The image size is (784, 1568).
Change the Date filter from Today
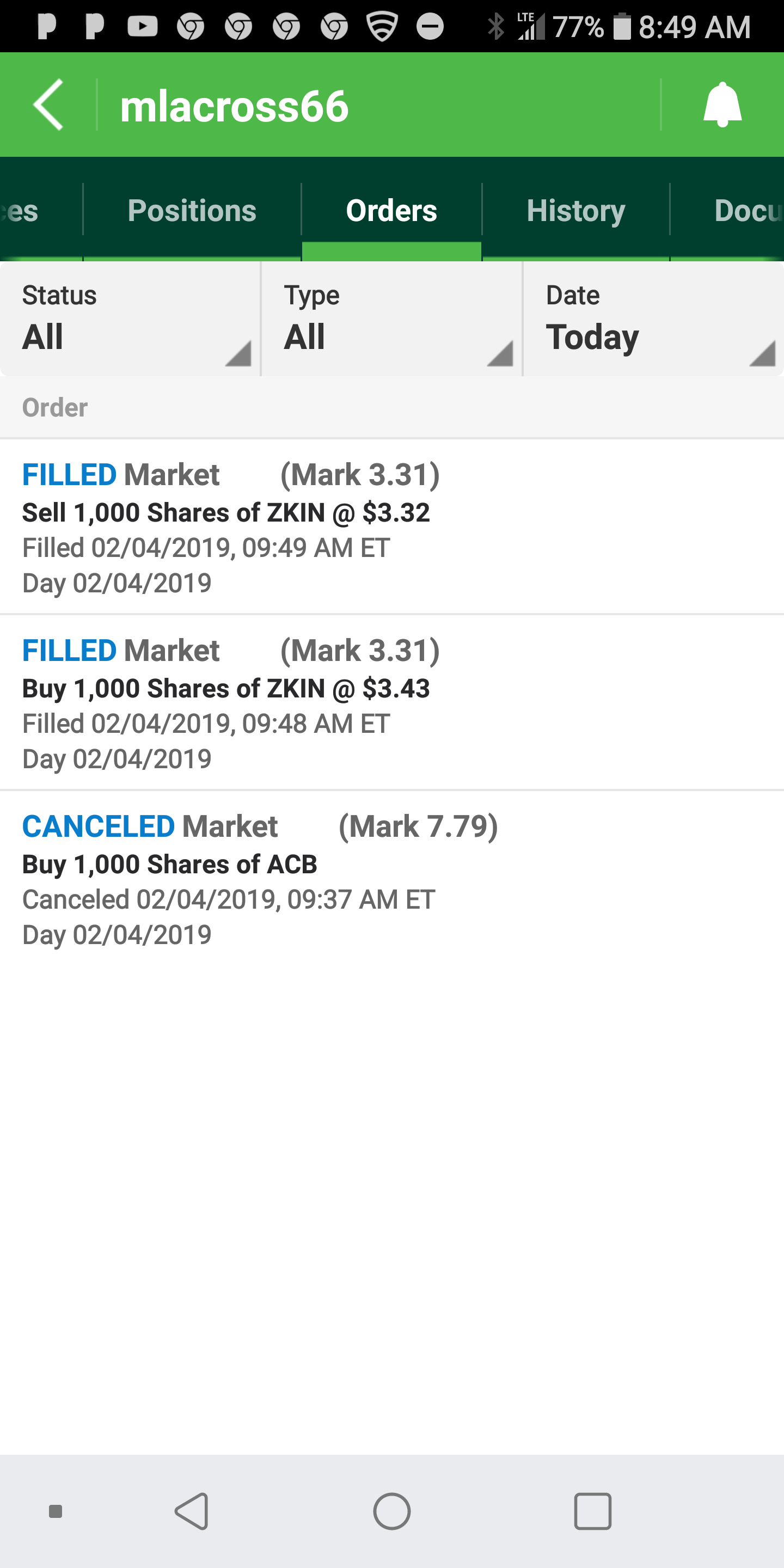coord(653,319)
